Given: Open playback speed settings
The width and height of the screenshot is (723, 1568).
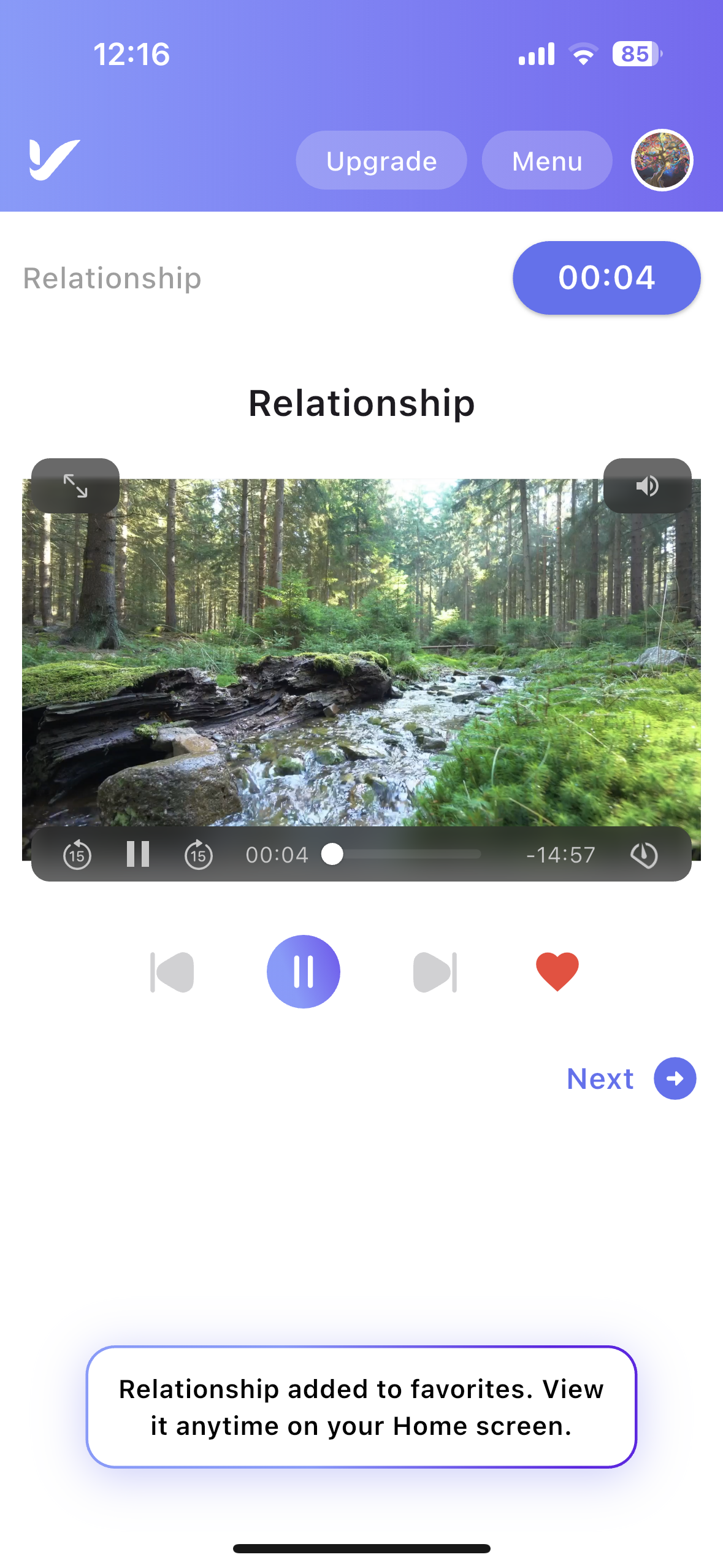Looking at the screenshot, I should (645, 855).
